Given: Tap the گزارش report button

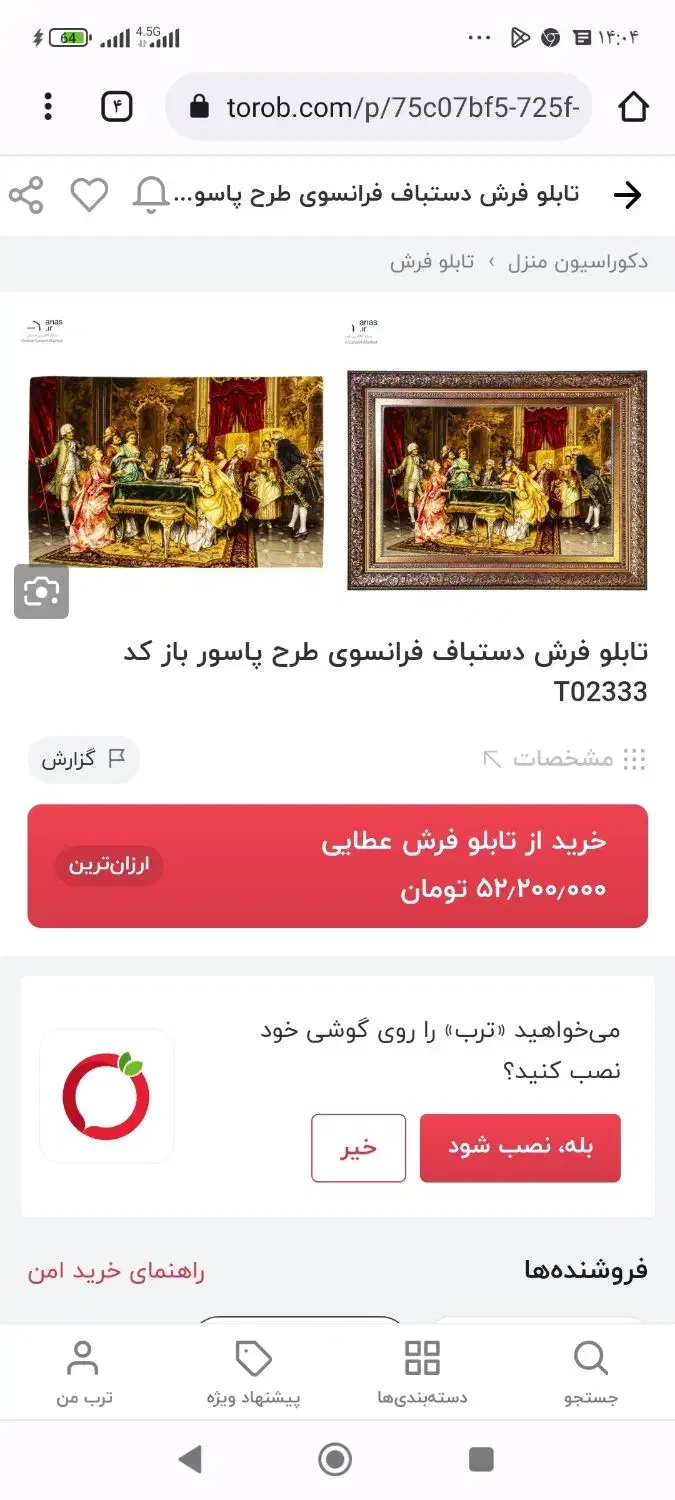Looking at the screenshot, I should click(x=83, y=759).
